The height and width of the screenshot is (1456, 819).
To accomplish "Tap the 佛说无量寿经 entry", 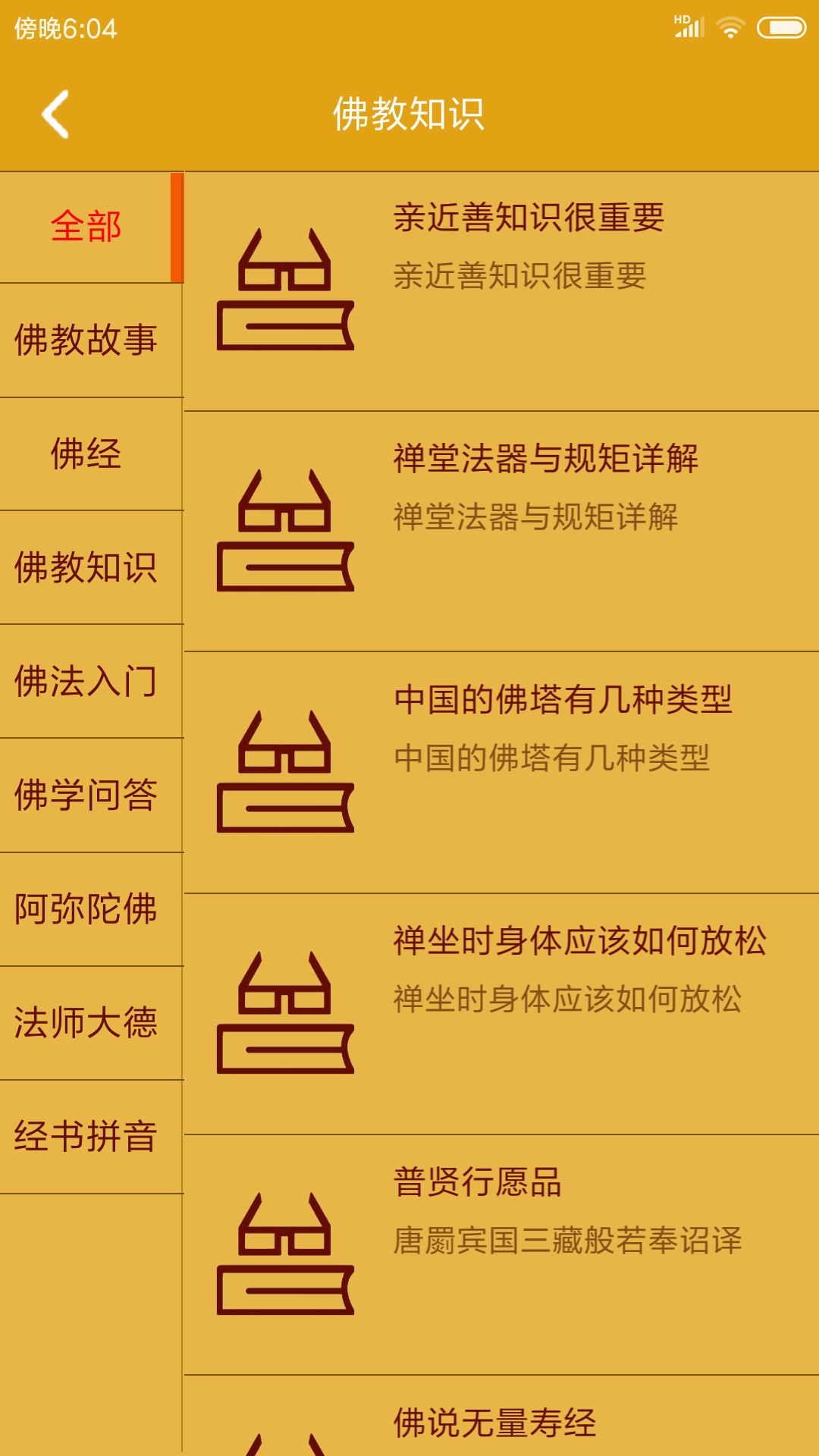I will click(x=500, y=1423).
